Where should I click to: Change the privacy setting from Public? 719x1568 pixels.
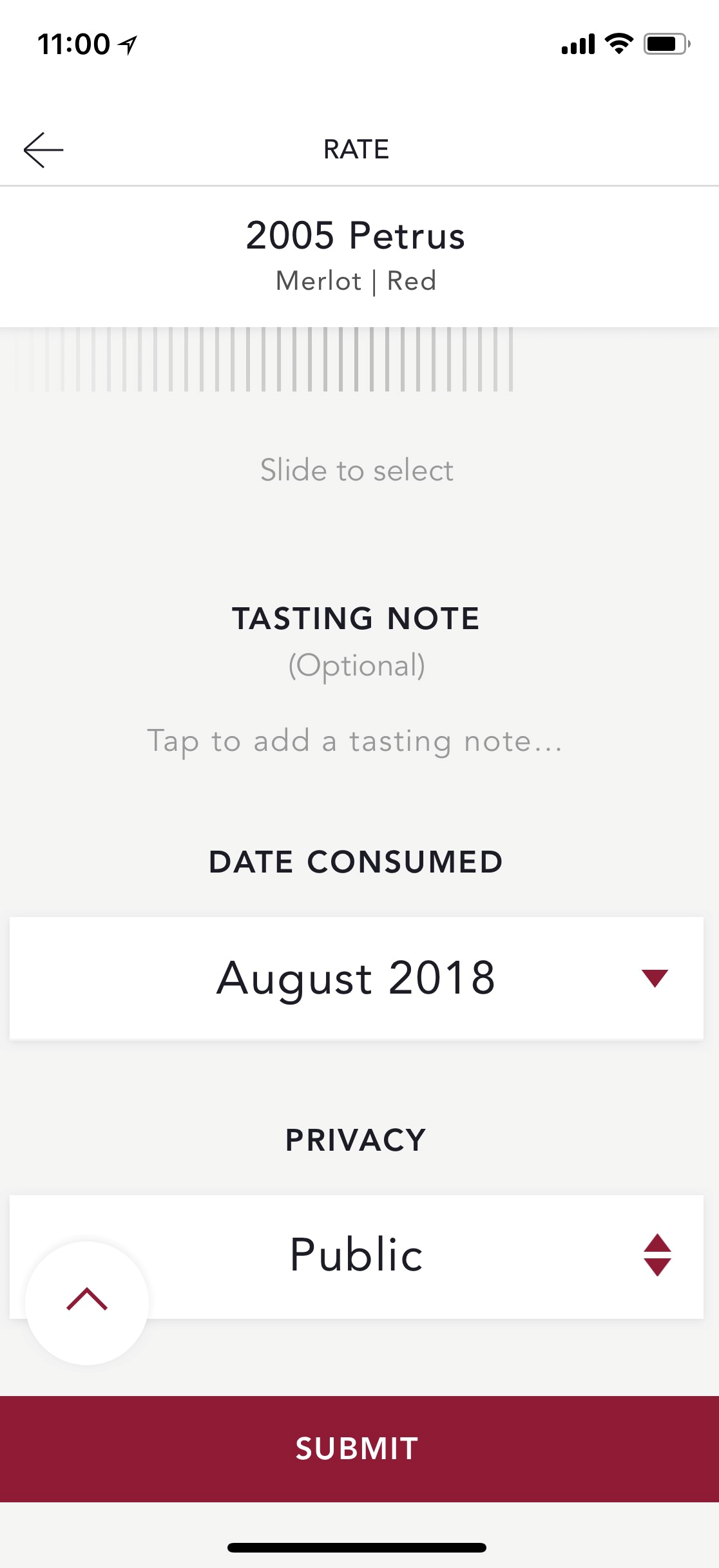tap(356, 1256)
